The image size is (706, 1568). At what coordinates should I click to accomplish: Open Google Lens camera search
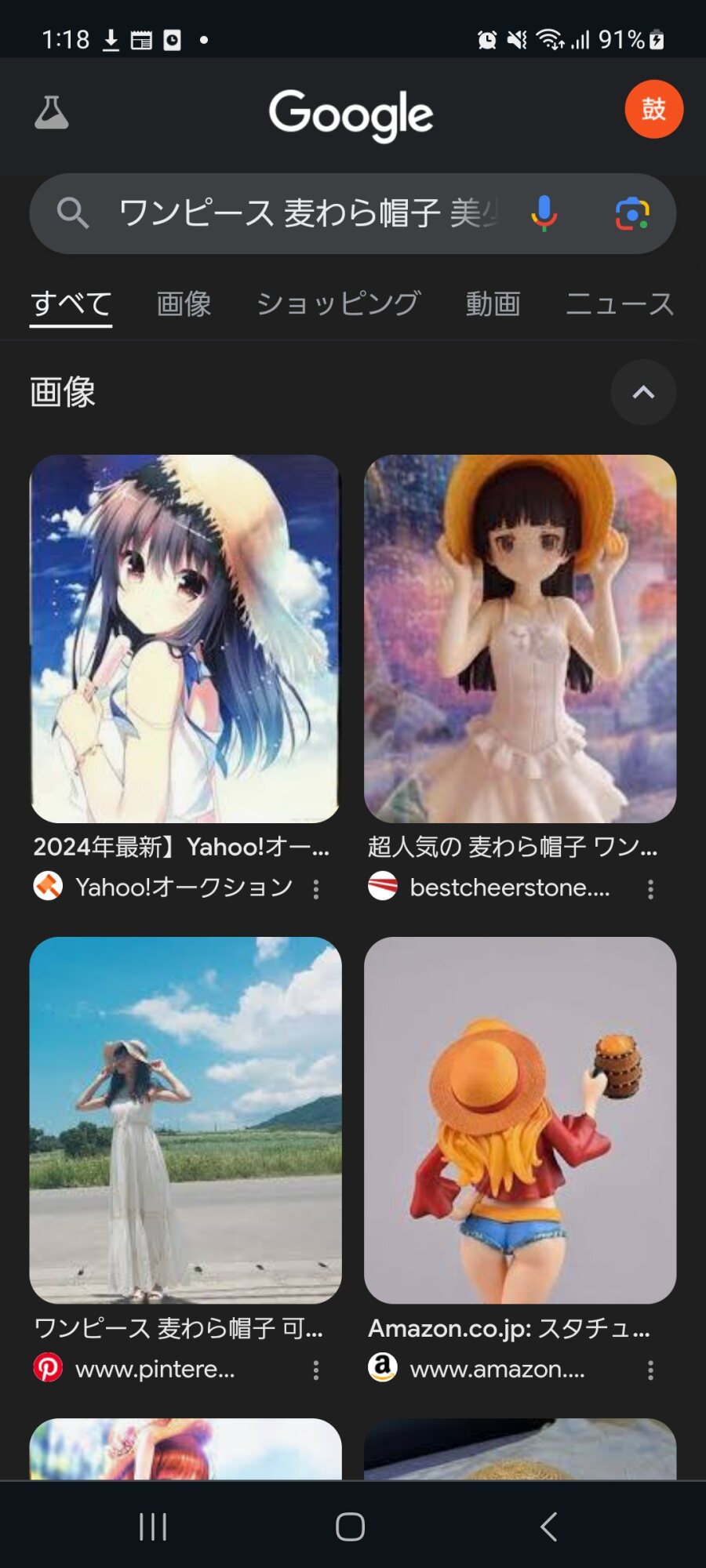click(x=632, y=213)
